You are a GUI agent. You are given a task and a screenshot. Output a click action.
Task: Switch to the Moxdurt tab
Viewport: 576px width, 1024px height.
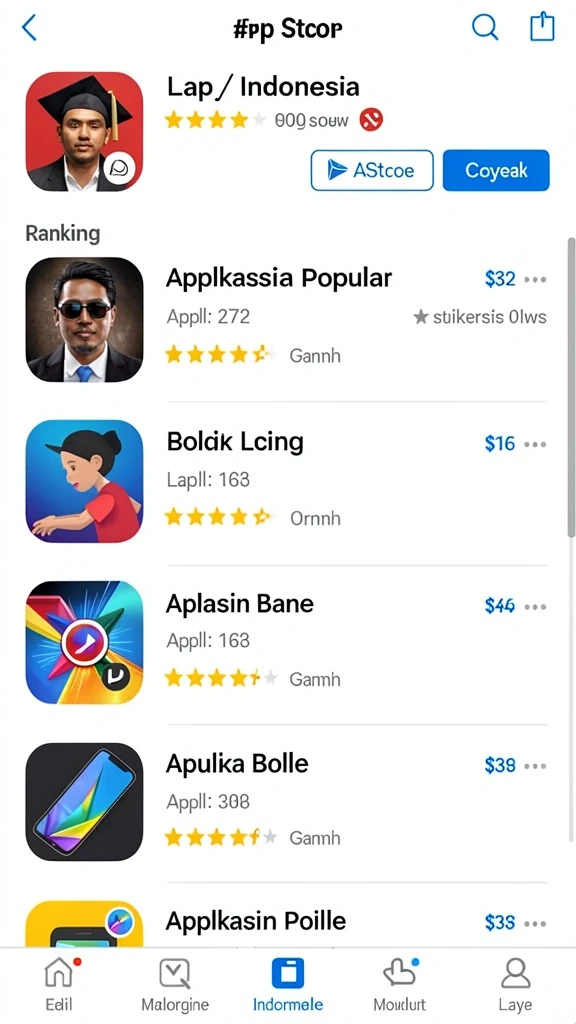coord(400,984)
